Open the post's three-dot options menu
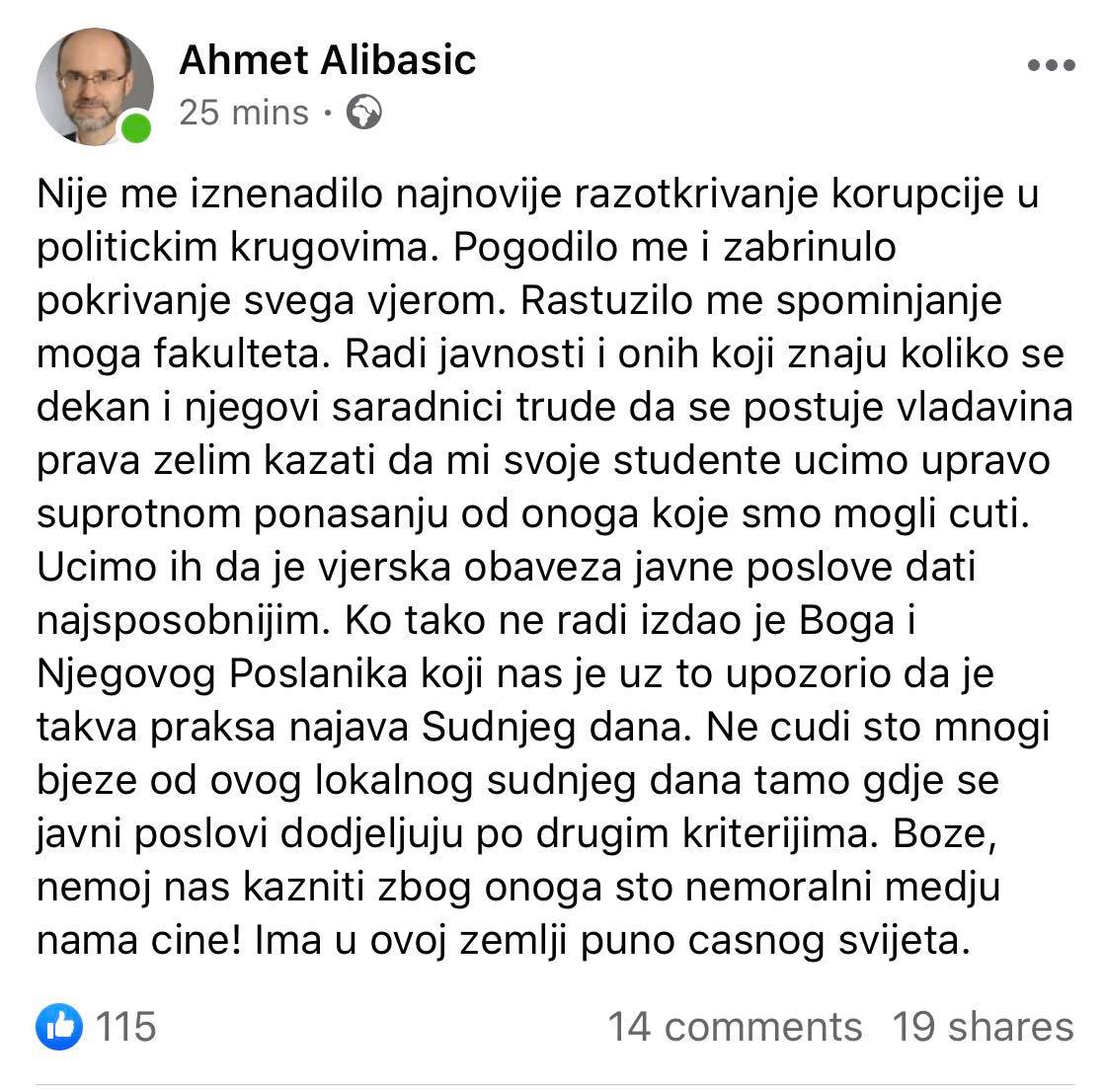This screenshot has width=1105, height=1092. (1050, 66)
